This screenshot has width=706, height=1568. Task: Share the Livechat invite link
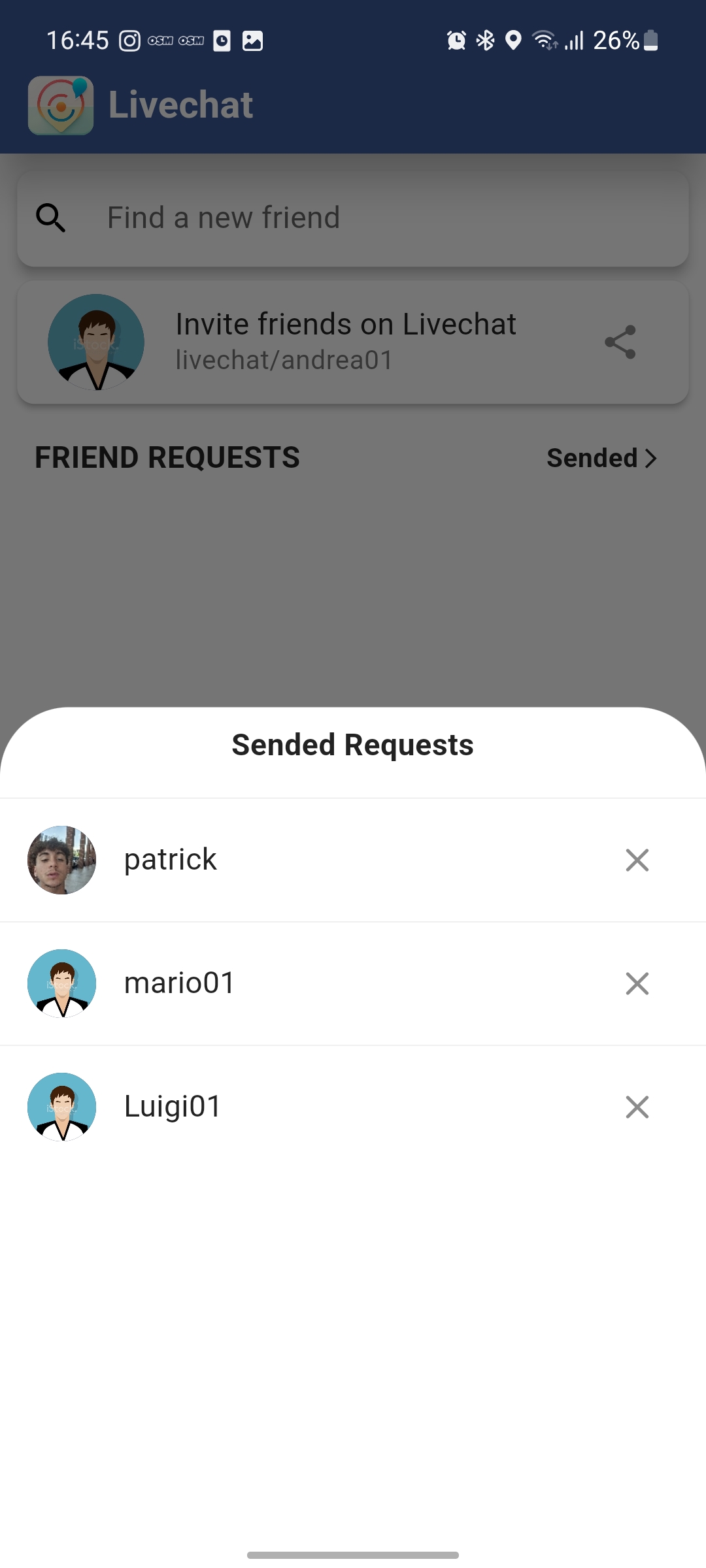tap(620, 342)
